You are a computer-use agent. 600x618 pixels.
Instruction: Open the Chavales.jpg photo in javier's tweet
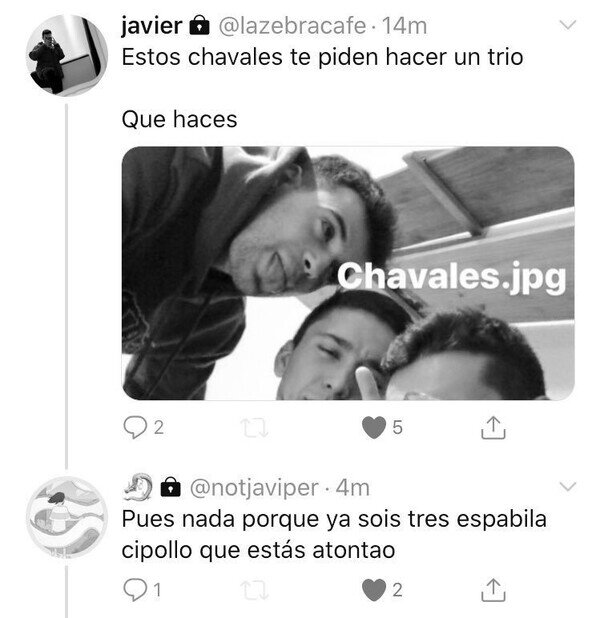tap(348, 273)
